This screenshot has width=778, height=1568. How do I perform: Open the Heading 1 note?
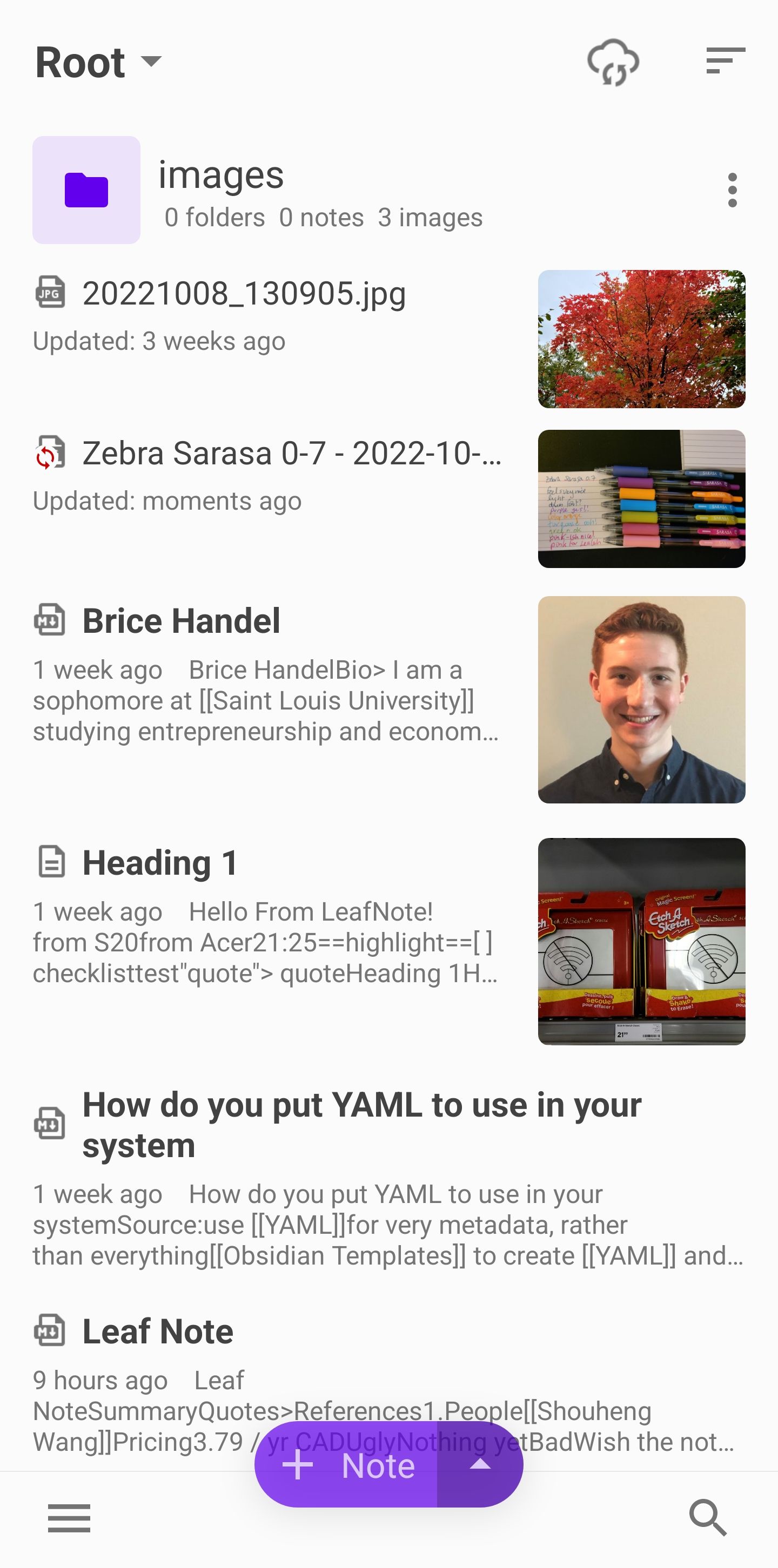click(159, 863)
